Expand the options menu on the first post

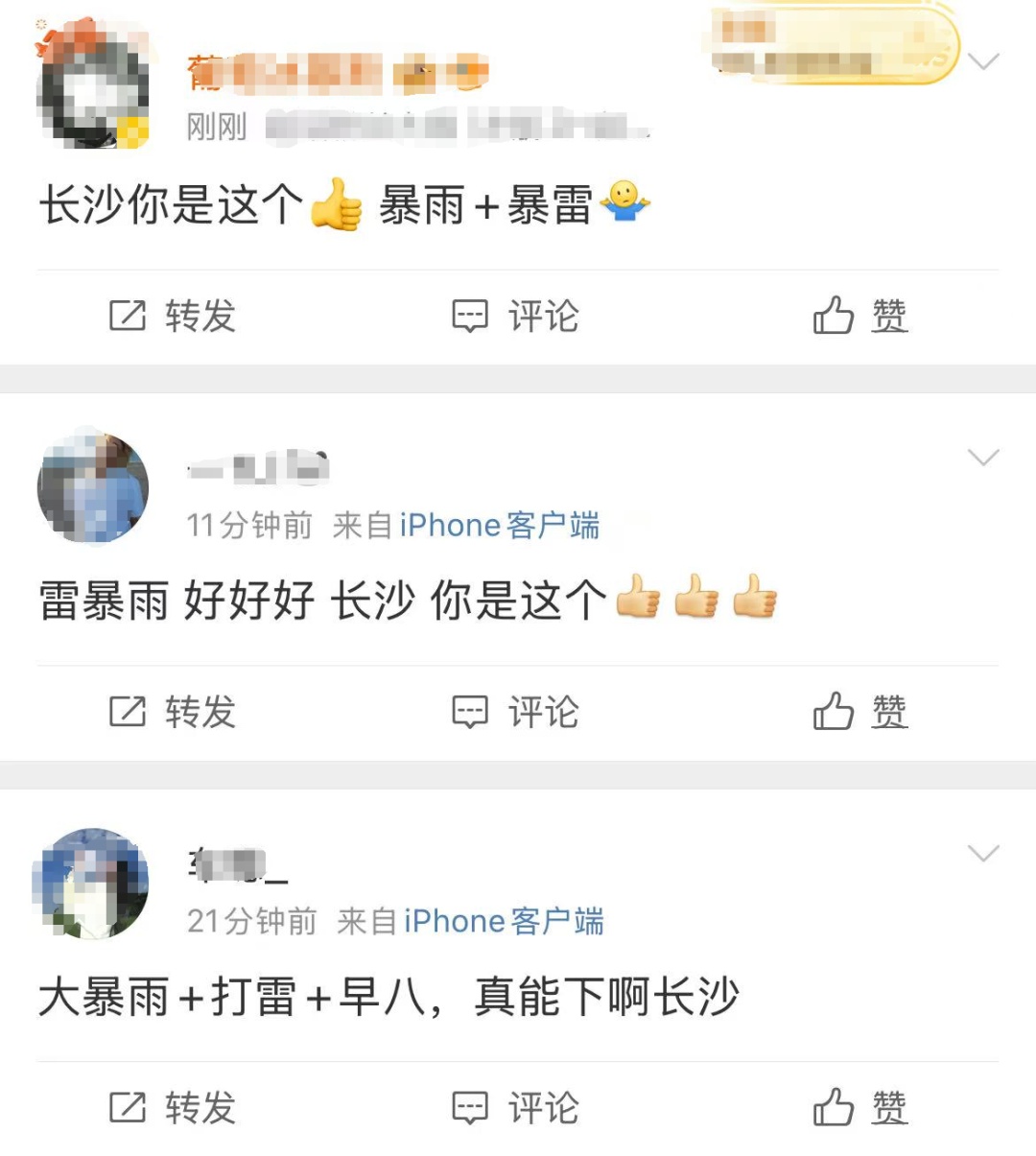(x=983, y=59)
